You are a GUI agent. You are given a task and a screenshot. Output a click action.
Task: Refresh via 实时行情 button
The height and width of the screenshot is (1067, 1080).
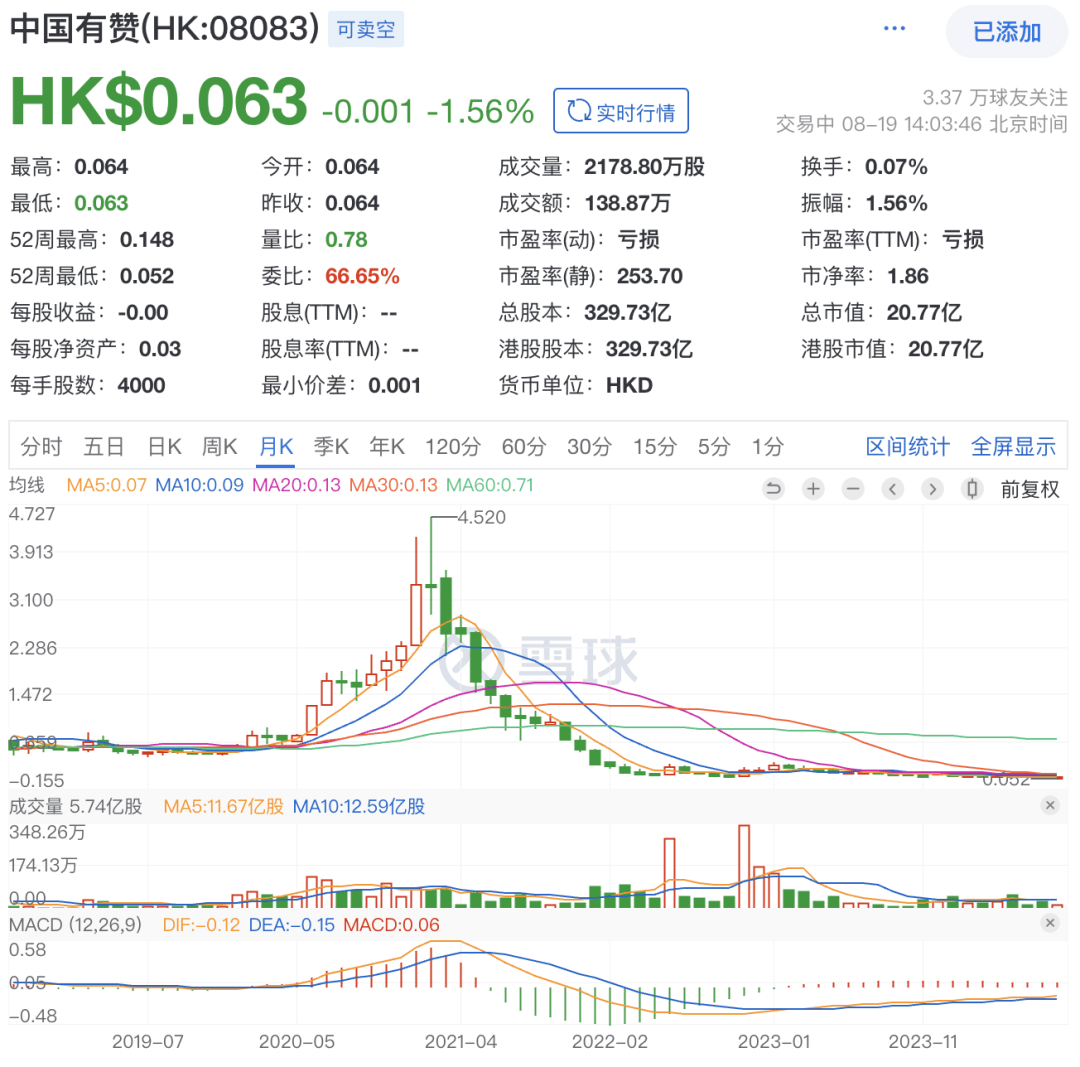(621, 111)
